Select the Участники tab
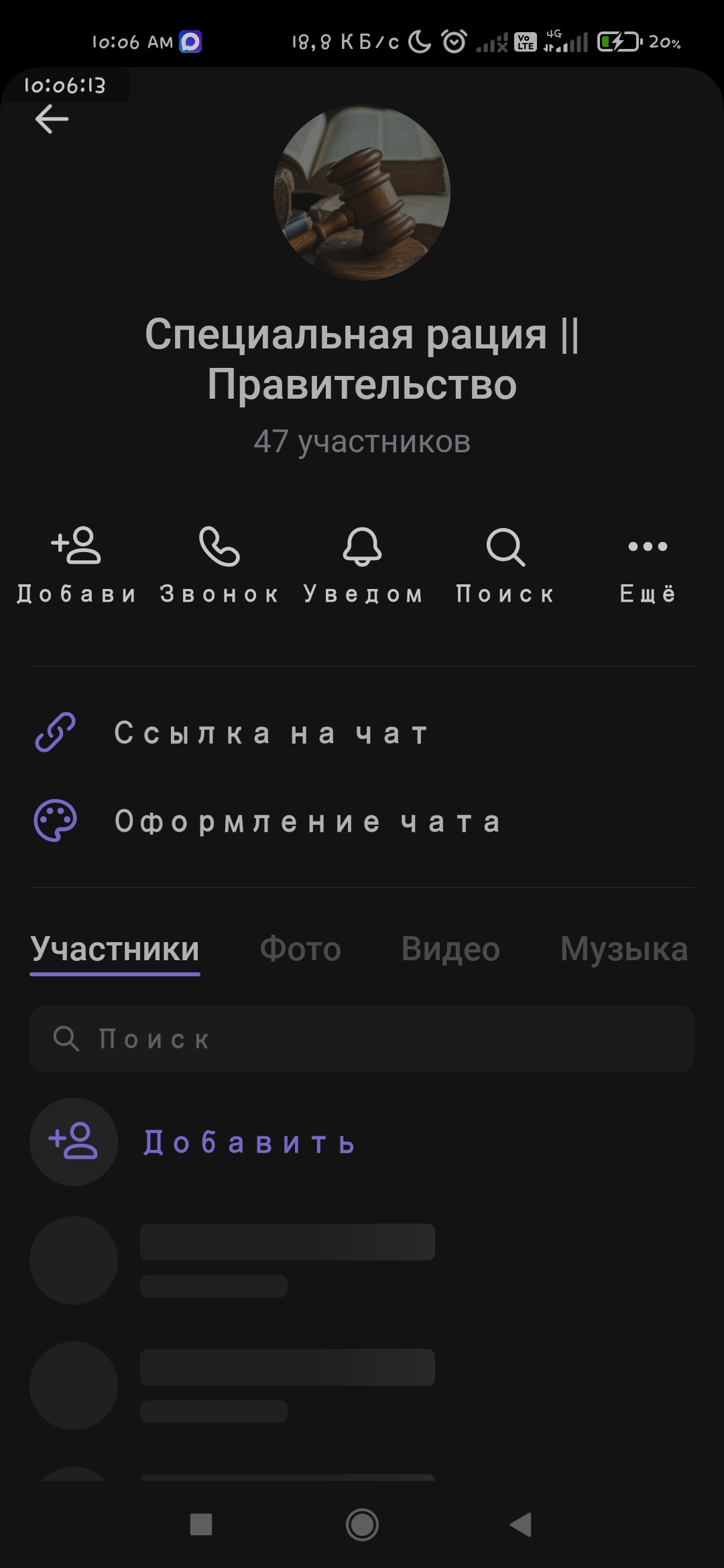Image resolution: width=724 pixels, height=1568 pixels. pos(115,950)
